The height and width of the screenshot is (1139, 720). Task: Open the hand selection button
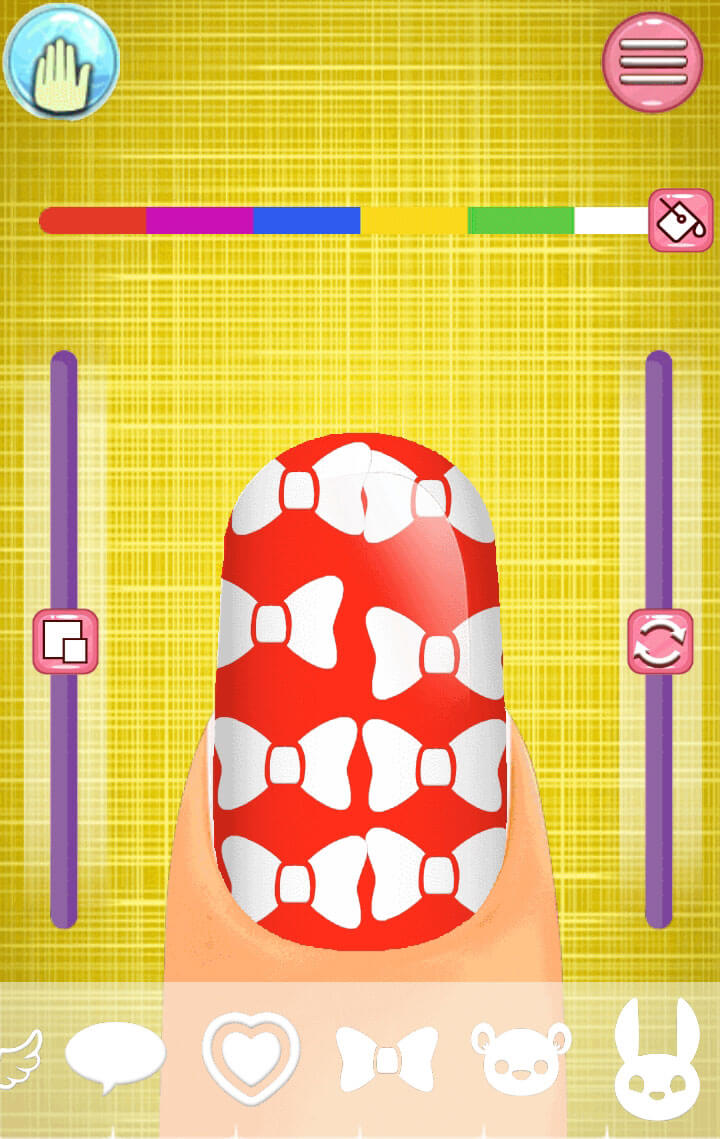pos(61,59)
